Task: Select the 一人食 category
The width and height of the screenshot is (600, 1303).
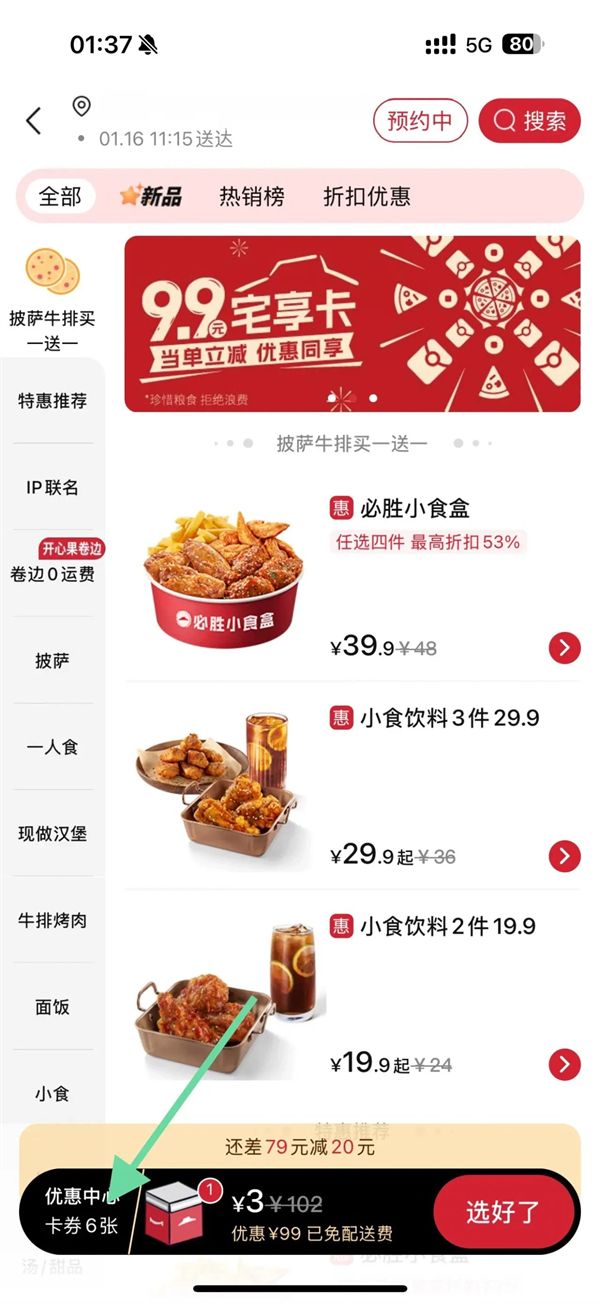Action: coord(53,747)
